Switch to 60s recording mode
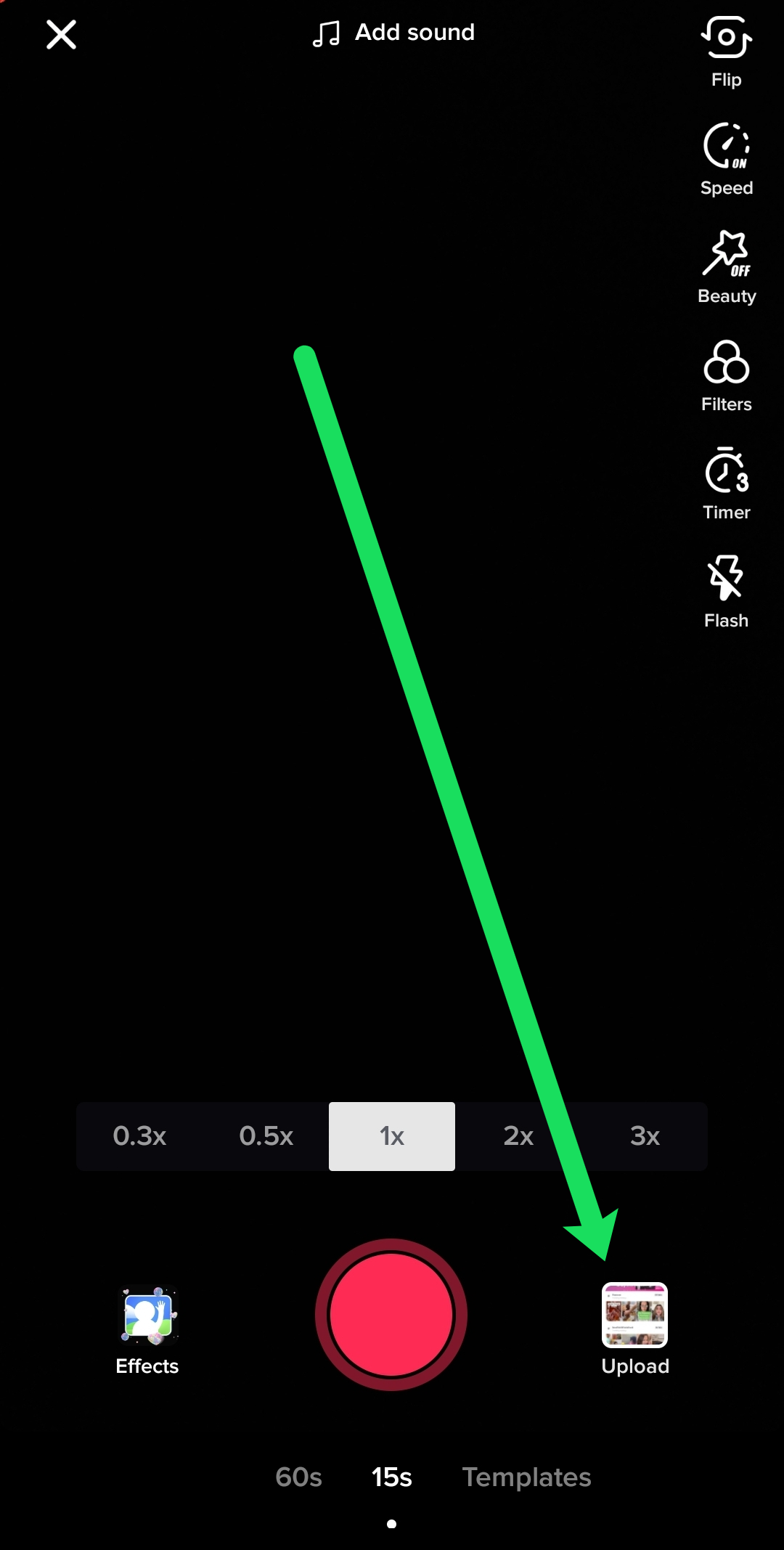 (298, 1477)
